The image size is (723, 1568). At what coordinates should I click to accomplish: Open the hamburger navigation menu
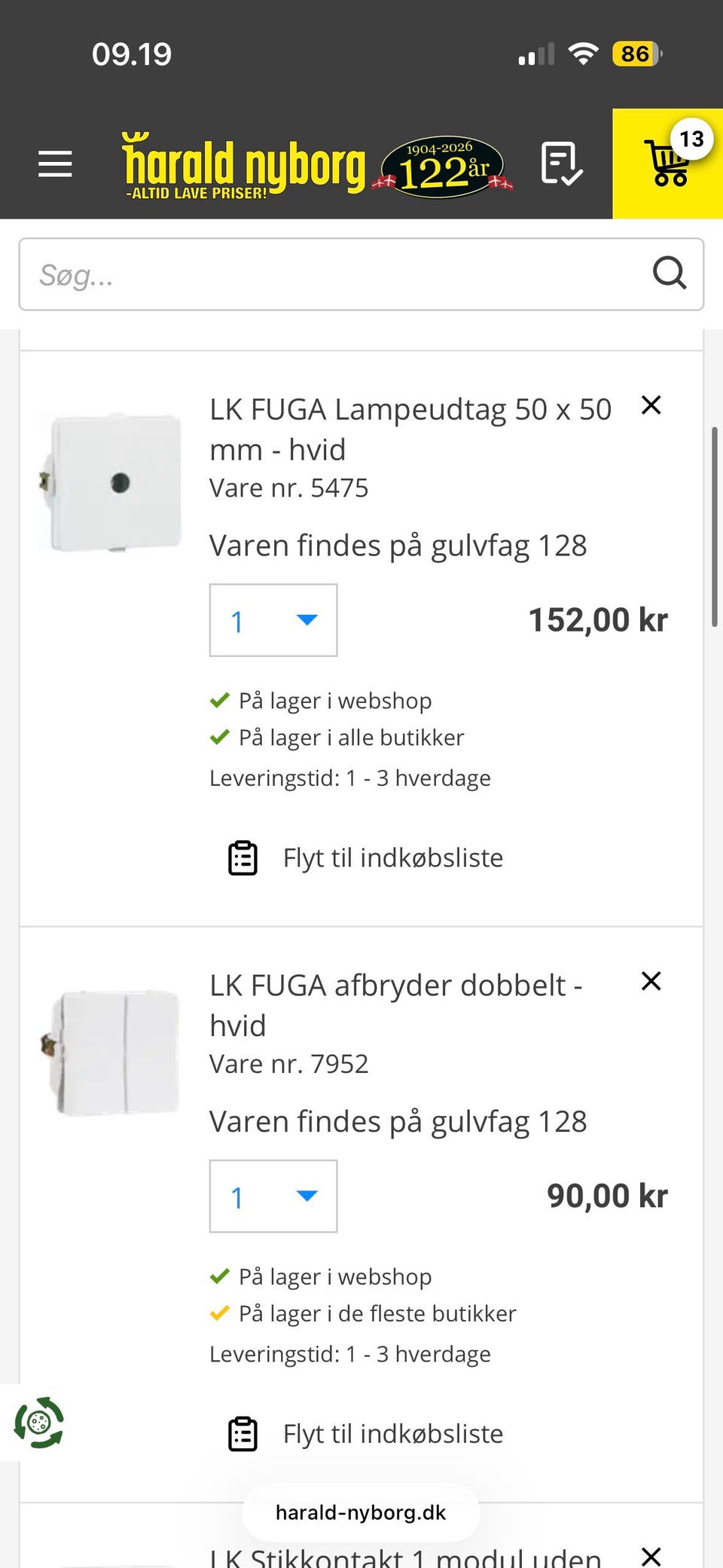pyautogui.click(x=53, y=163)
